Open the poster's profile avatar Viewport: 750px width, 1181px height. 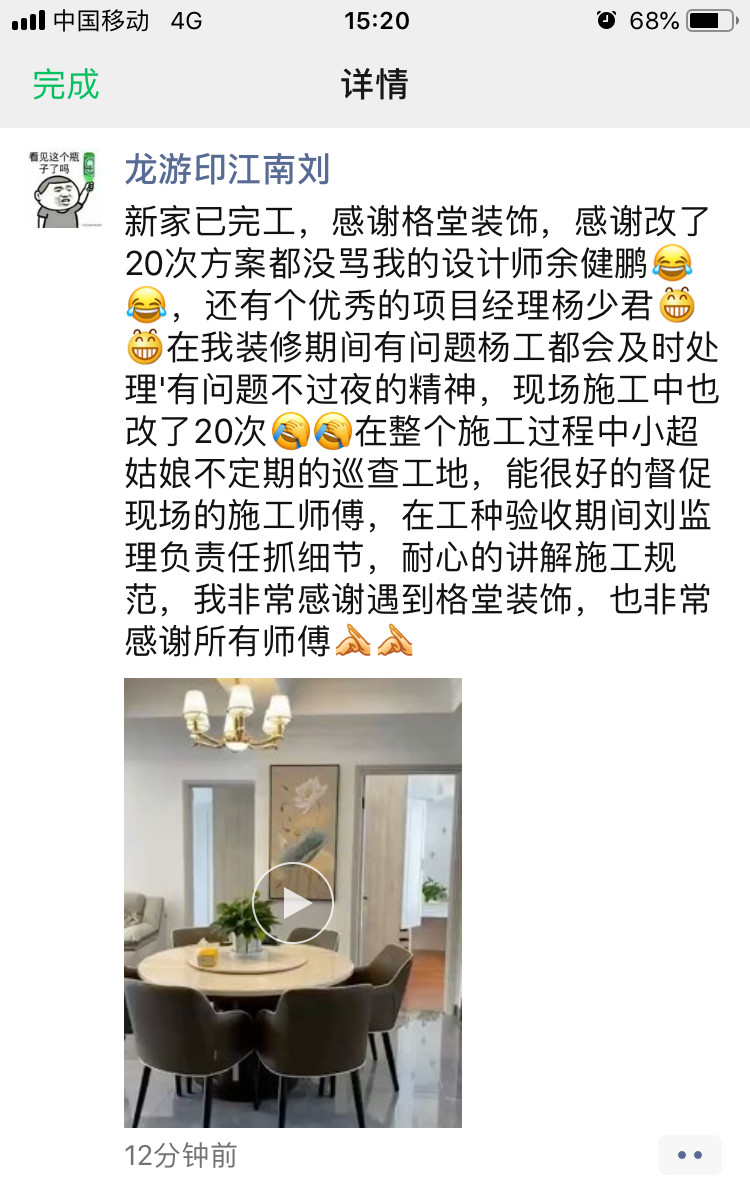pos(63,188)
